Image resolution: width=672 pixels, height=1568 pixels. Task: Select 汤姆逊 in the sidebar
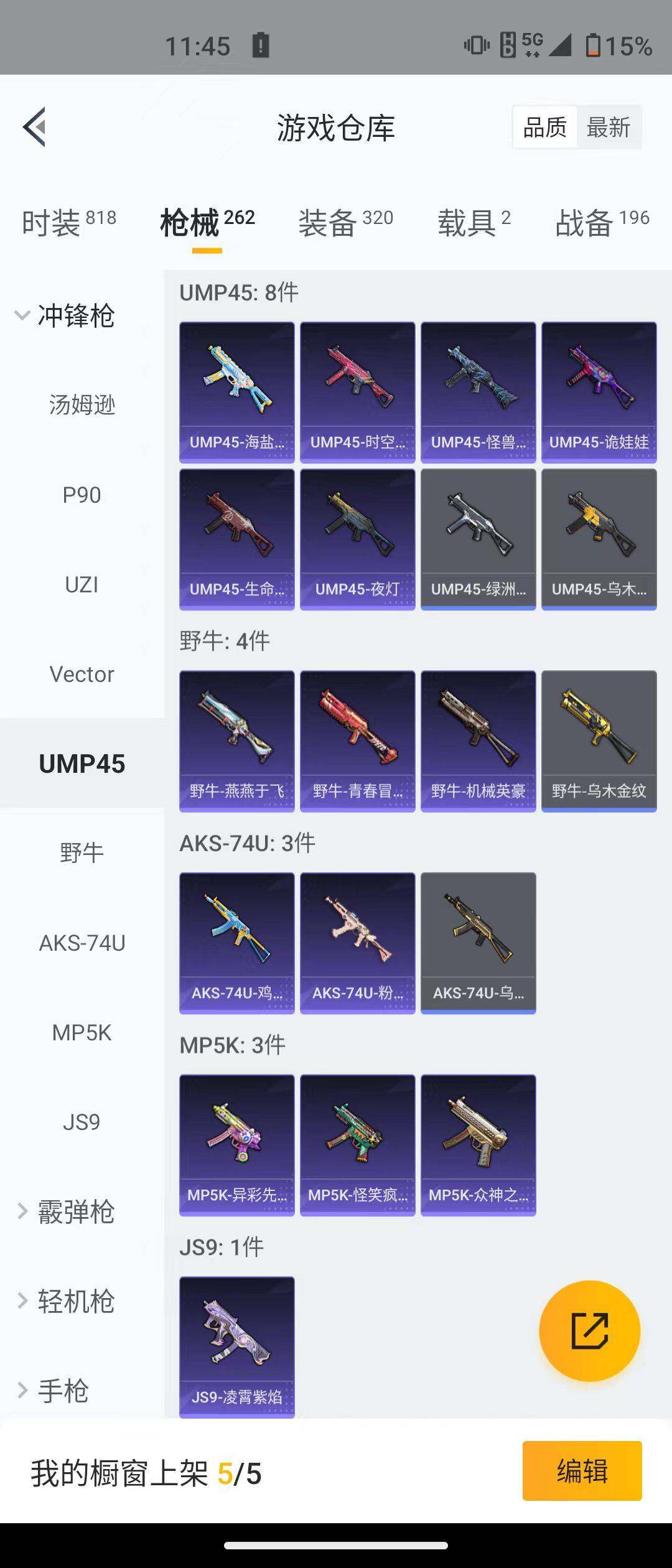[82, 405]
